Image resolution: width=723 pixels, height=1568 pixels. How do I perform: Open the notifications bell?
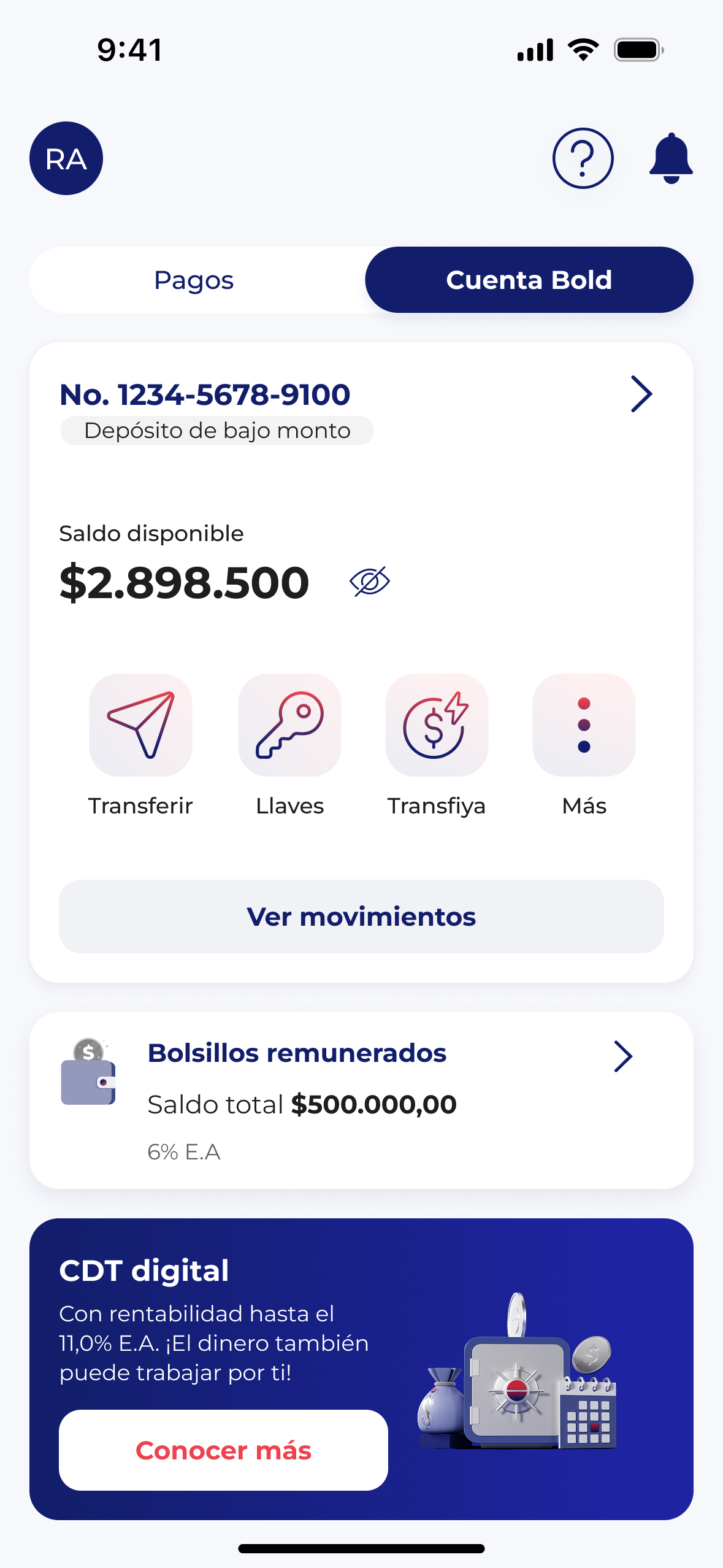(x=671, y=158)
